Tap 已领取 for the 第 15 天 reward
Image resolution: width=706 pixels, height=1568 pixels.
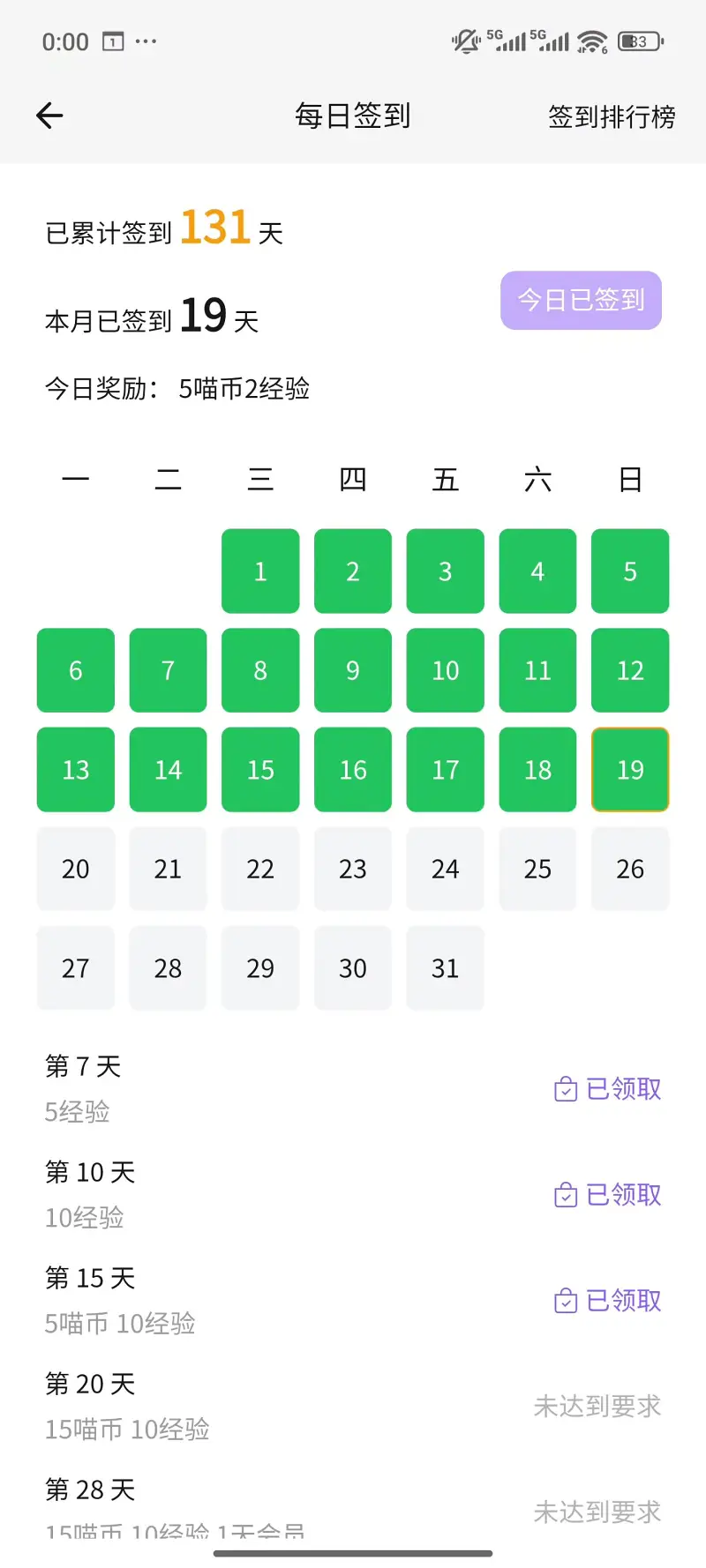click(x=608, y=1301)
